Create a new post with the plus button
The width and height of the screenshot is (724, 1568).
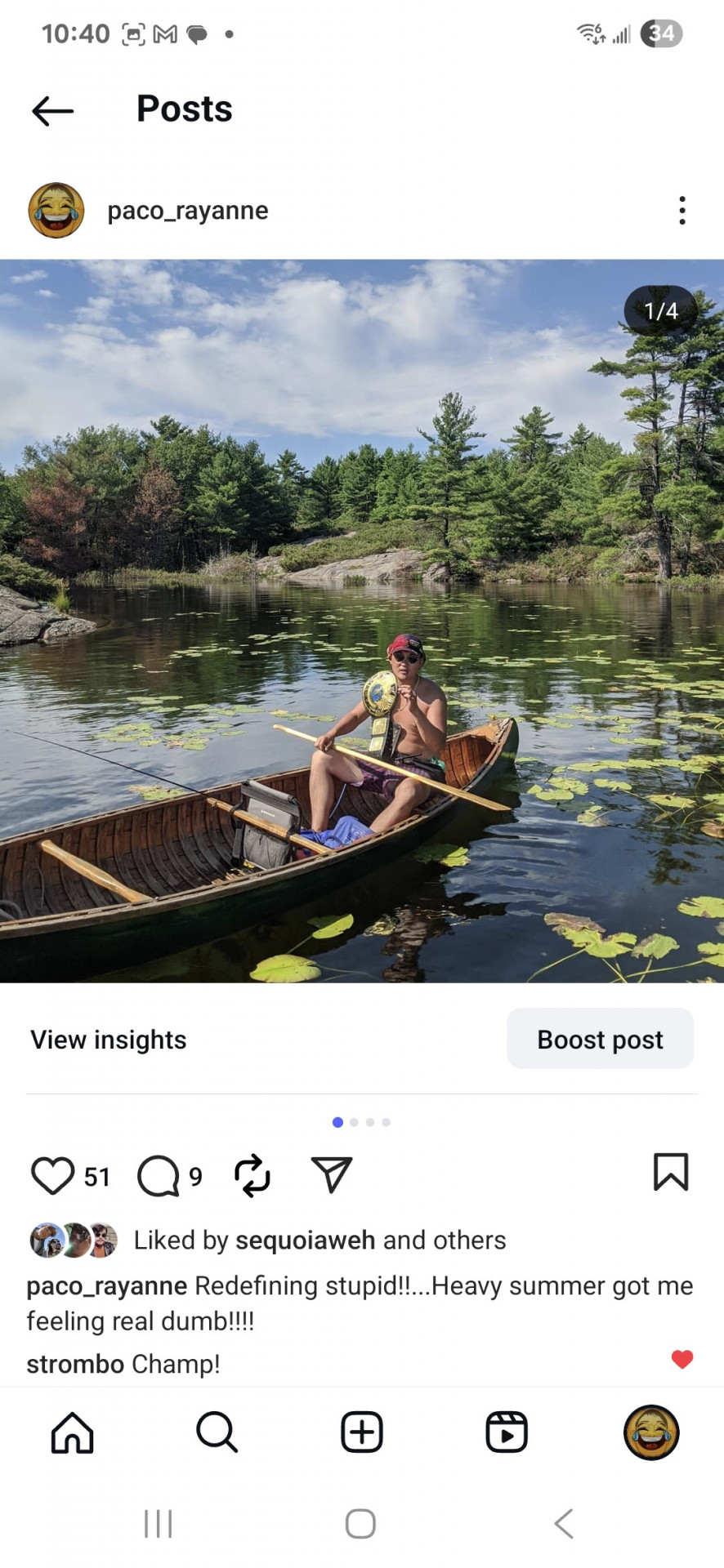pyautogui.click(x=361, y=1432)
